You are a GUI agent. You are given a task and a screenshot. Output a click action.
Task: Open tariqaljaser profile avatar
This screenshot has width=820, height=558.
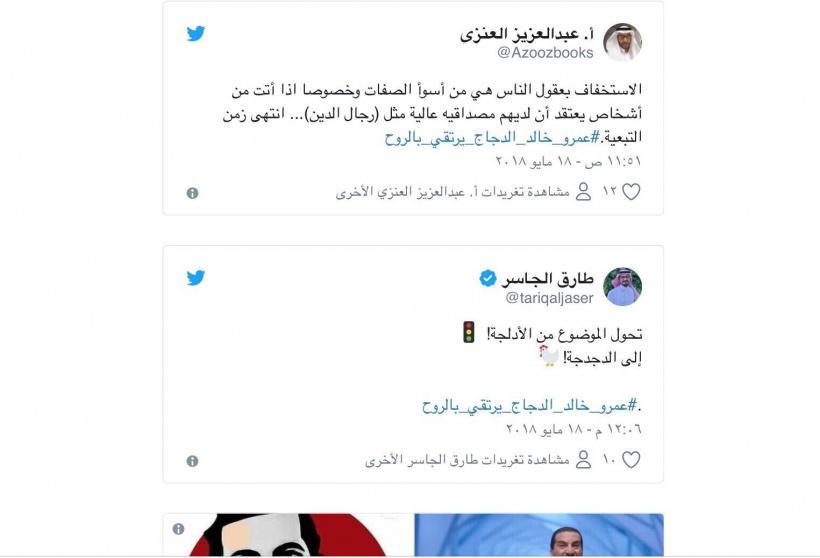pos(622,286)
